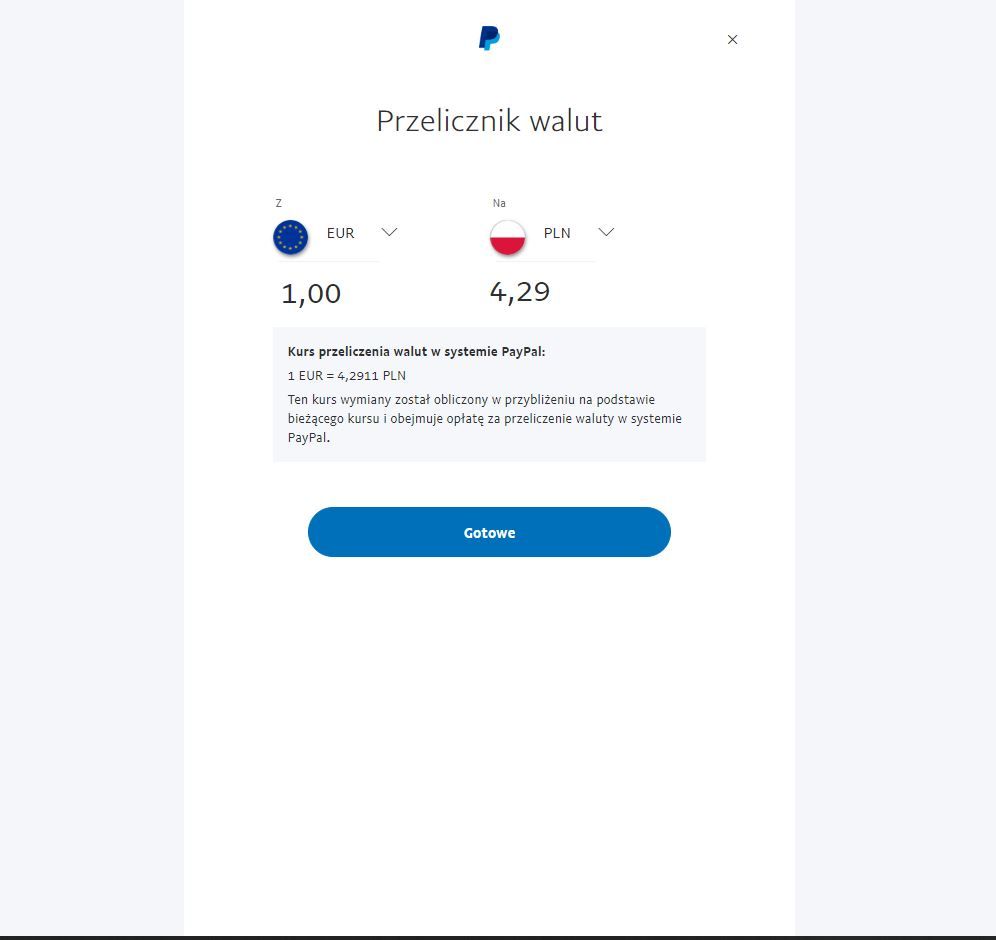Open the PLN target currency dropdown

click(605, 232)
